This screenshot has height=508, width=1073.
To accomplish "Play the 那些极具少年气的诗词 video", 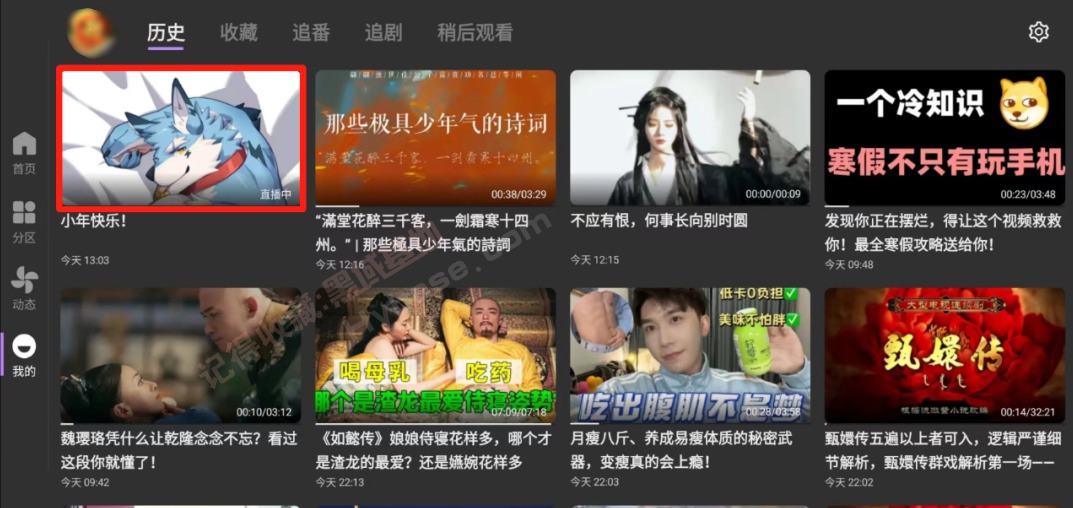I will click(435, 138).
